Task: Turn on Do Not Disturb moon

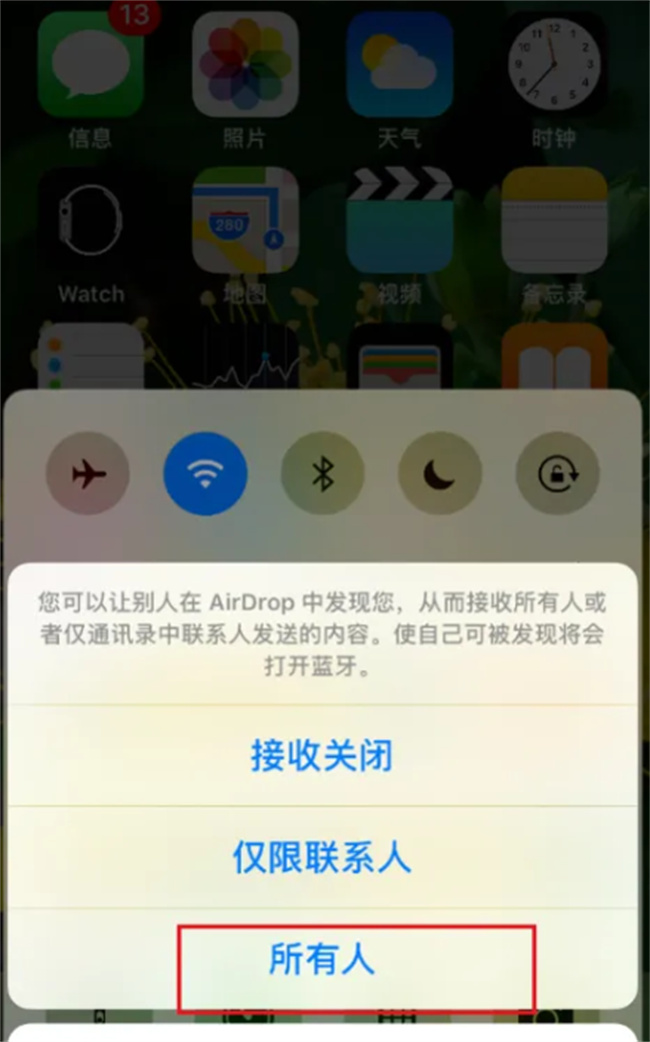Action: point(440,473)
